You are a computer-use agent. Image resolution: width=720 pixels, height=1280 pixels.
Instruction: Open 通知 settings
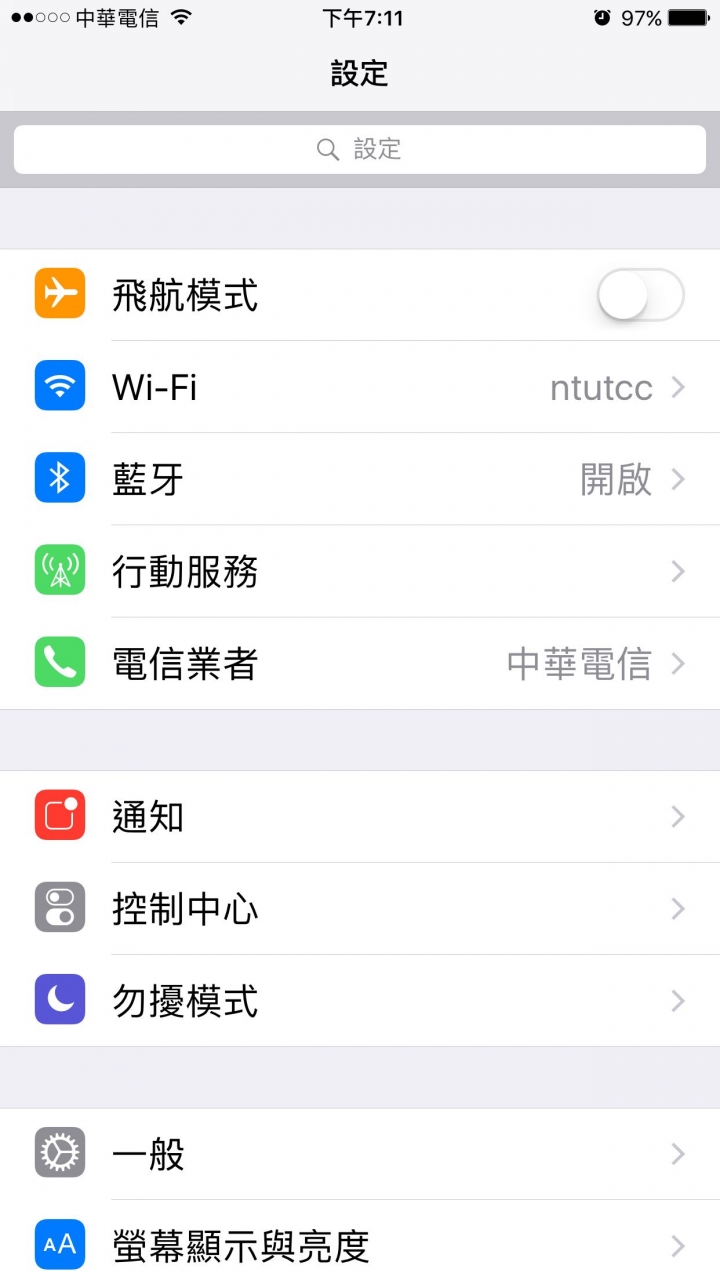360,816
